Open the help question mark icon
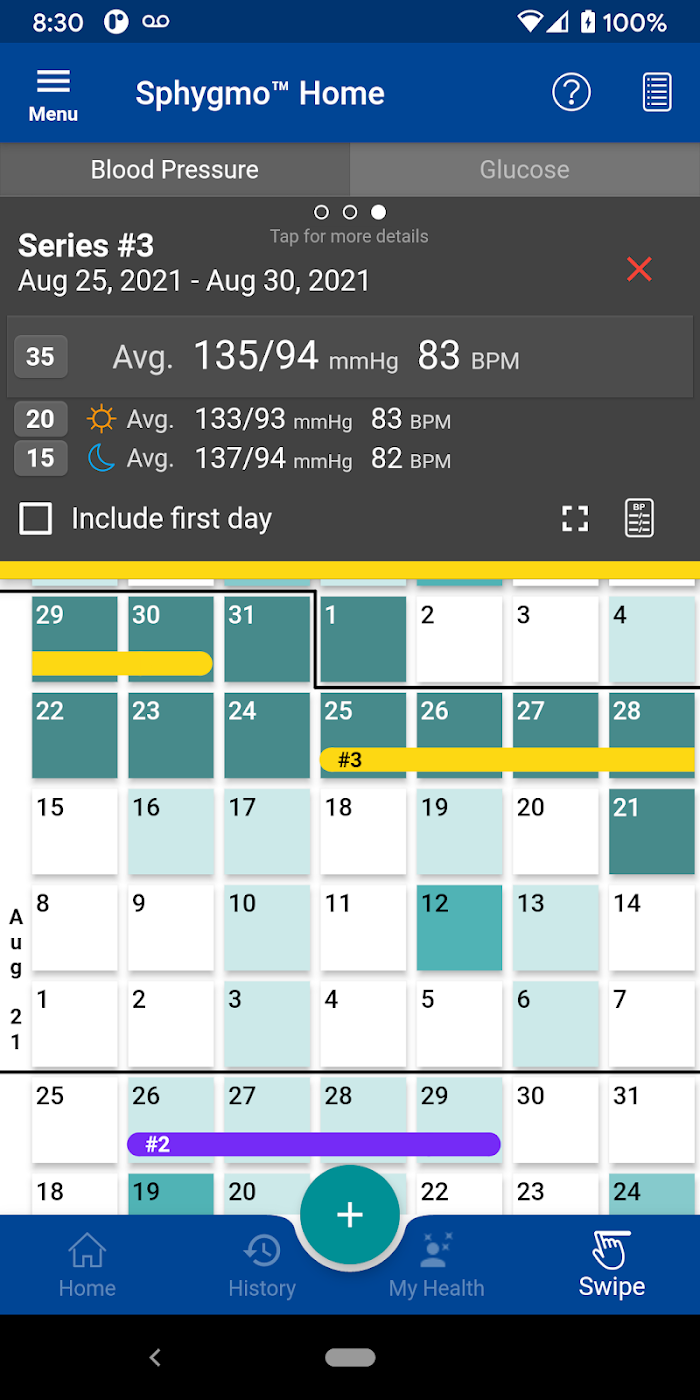700x1400 pixels. pos(572,93)
